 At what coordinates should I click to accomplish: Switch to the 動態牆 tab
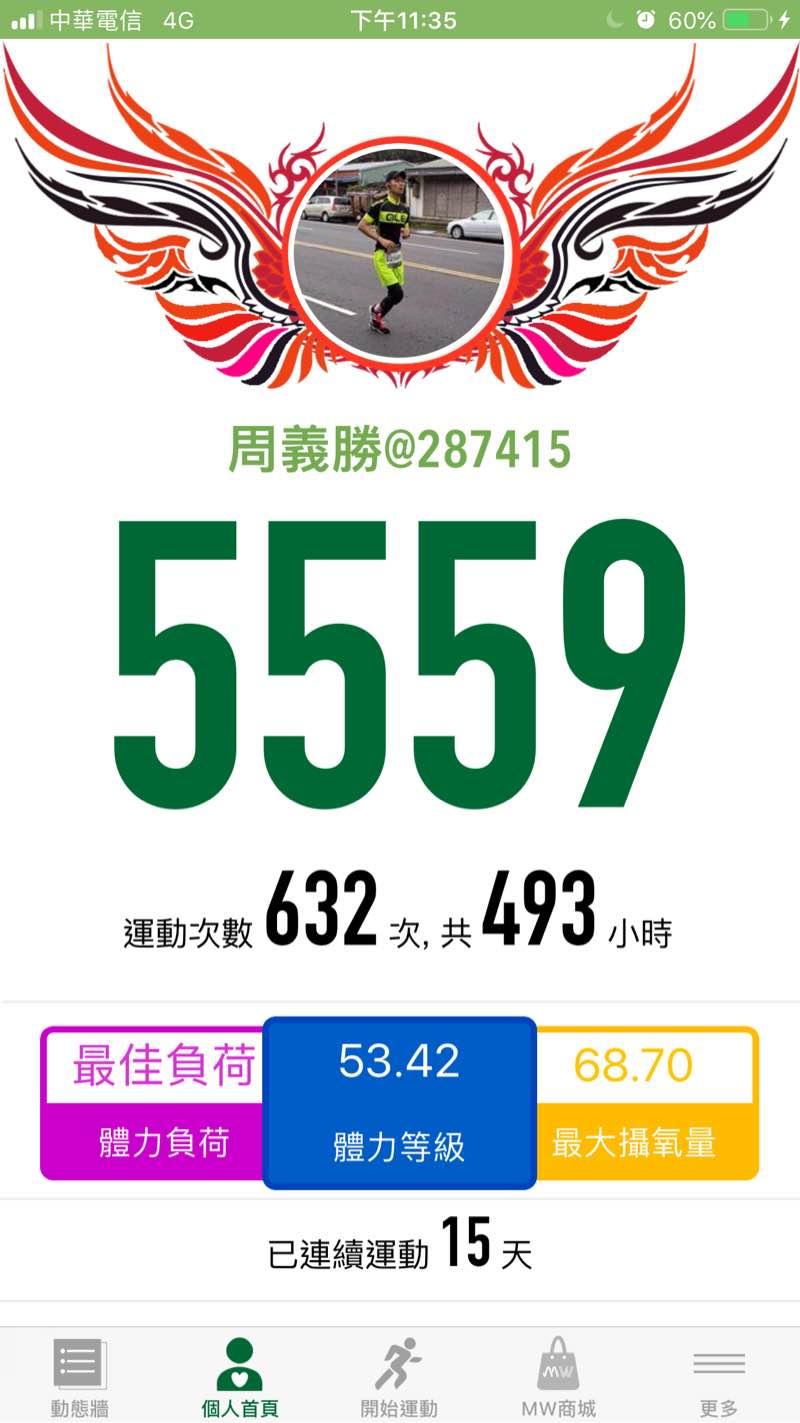[x=80, y=1376]
